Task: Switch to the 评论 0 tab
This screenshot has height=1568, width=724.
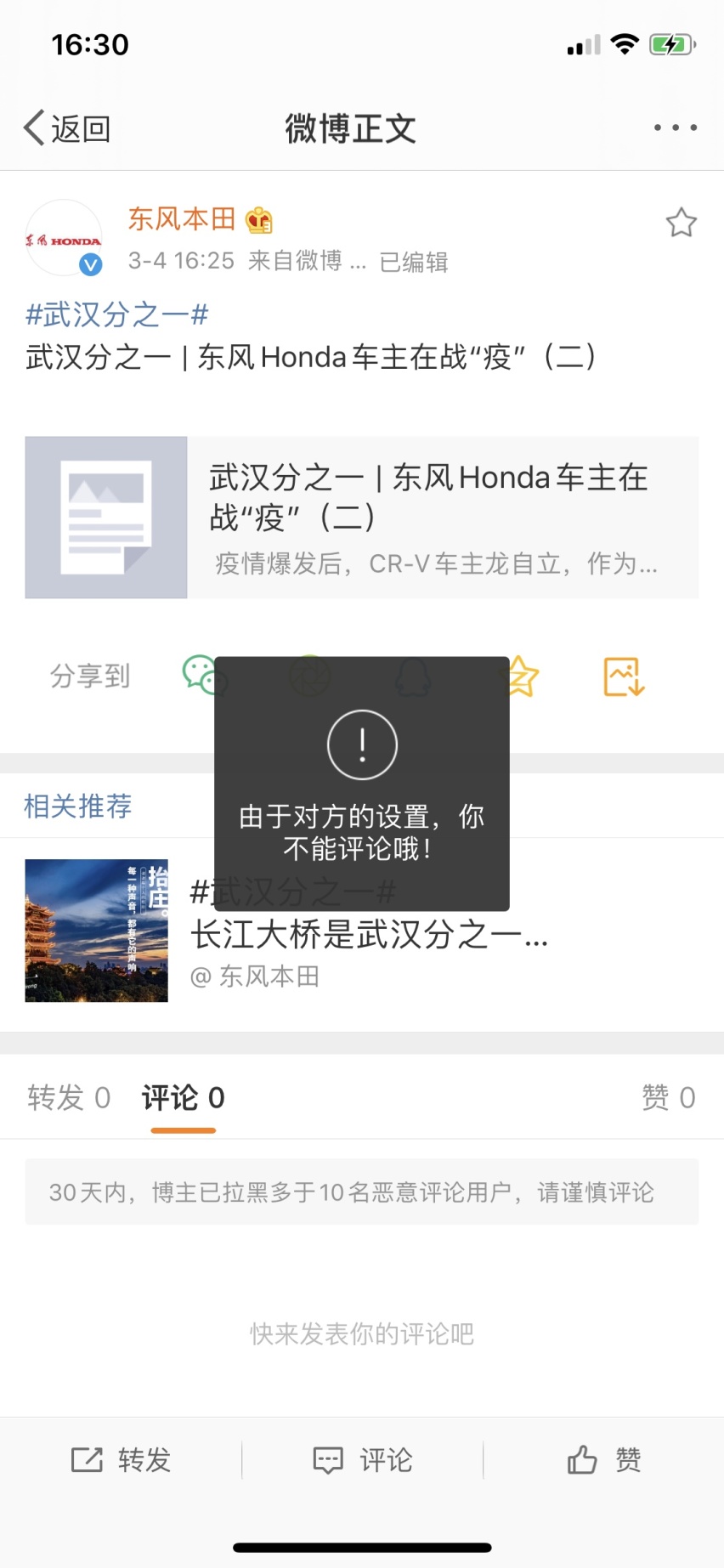Action: coord(183,1097)
